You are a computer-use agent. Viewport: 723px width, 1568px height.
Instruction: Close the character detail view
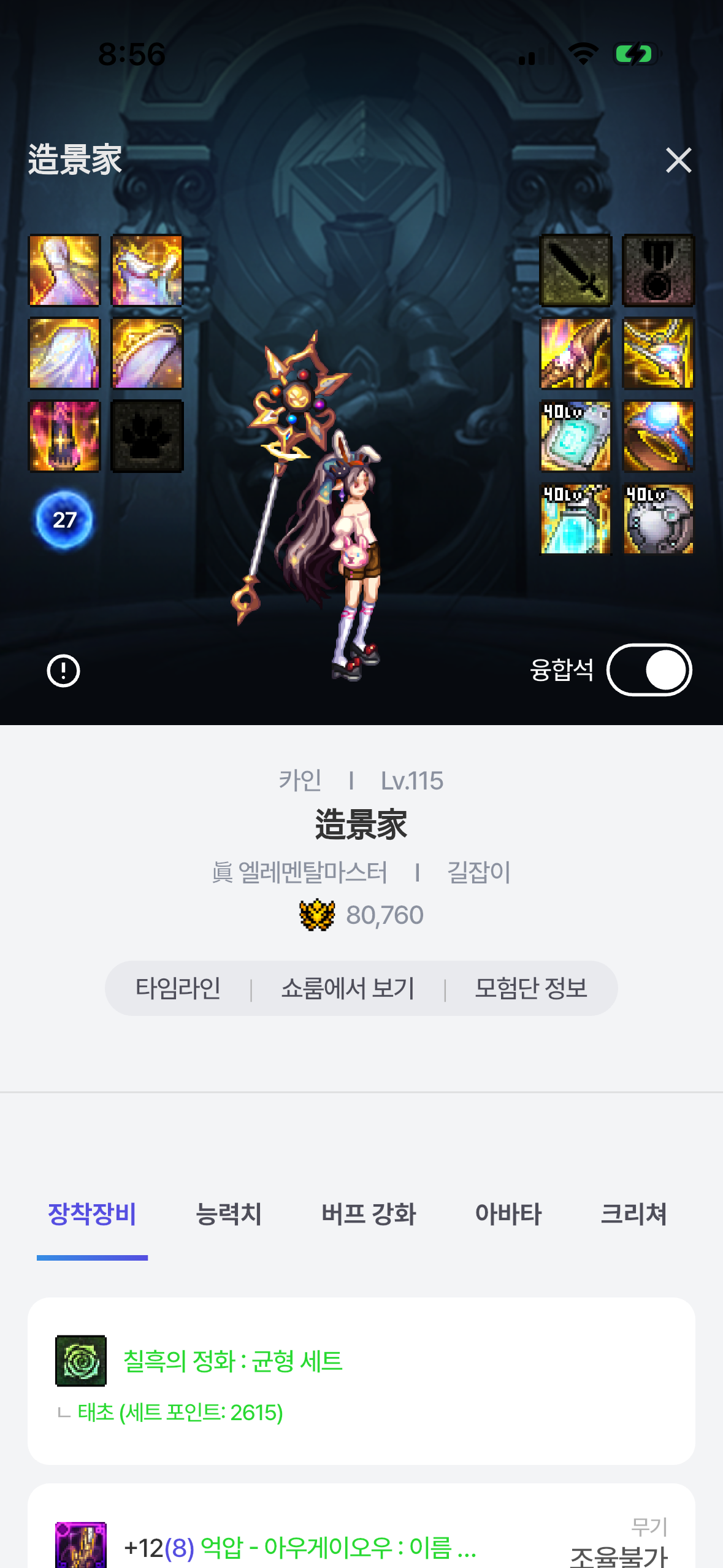pos(678,161)
